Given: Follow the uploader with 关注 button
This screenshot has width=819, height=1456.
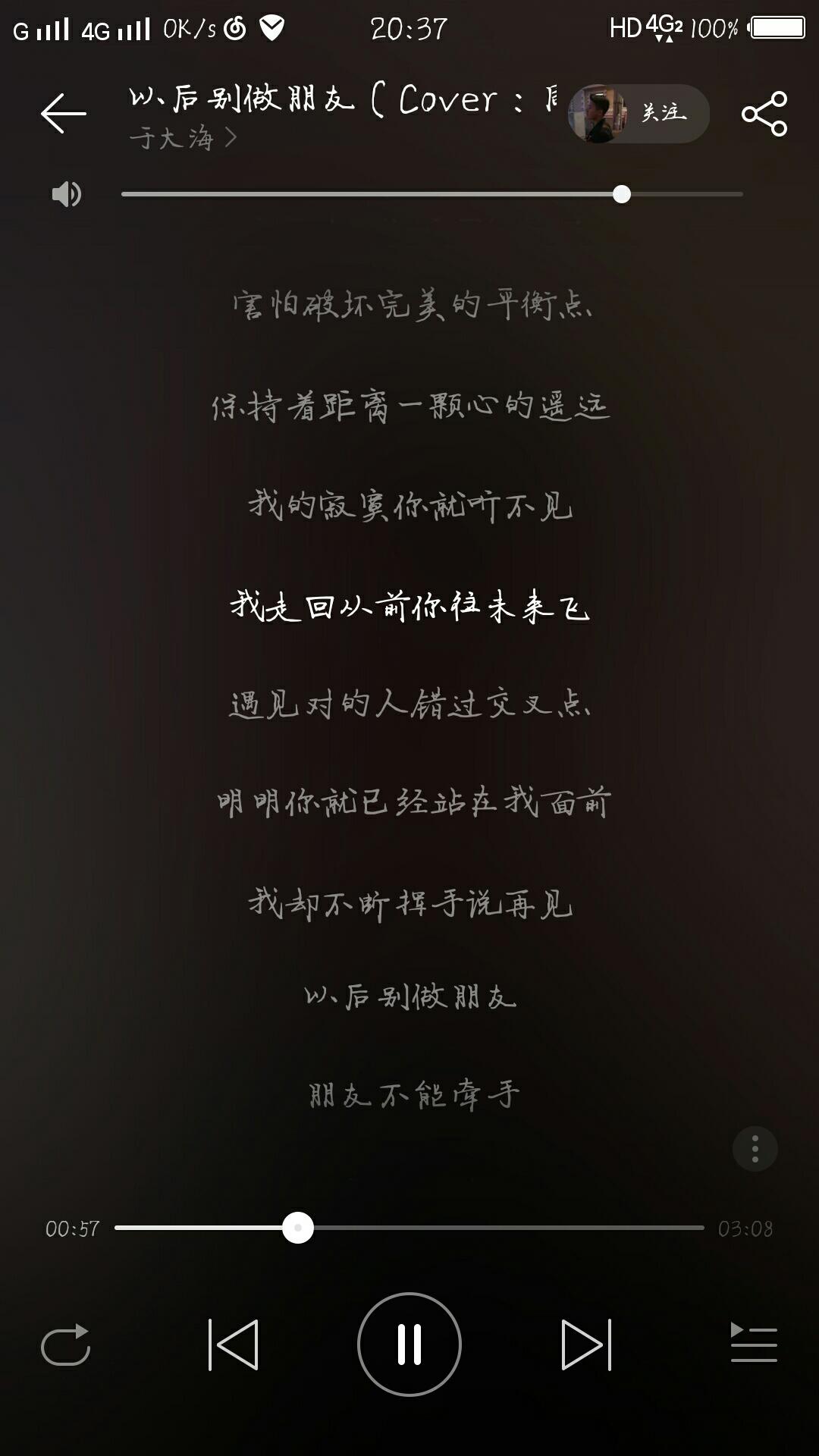Looking at the screenshot, I should coord(639,113).
